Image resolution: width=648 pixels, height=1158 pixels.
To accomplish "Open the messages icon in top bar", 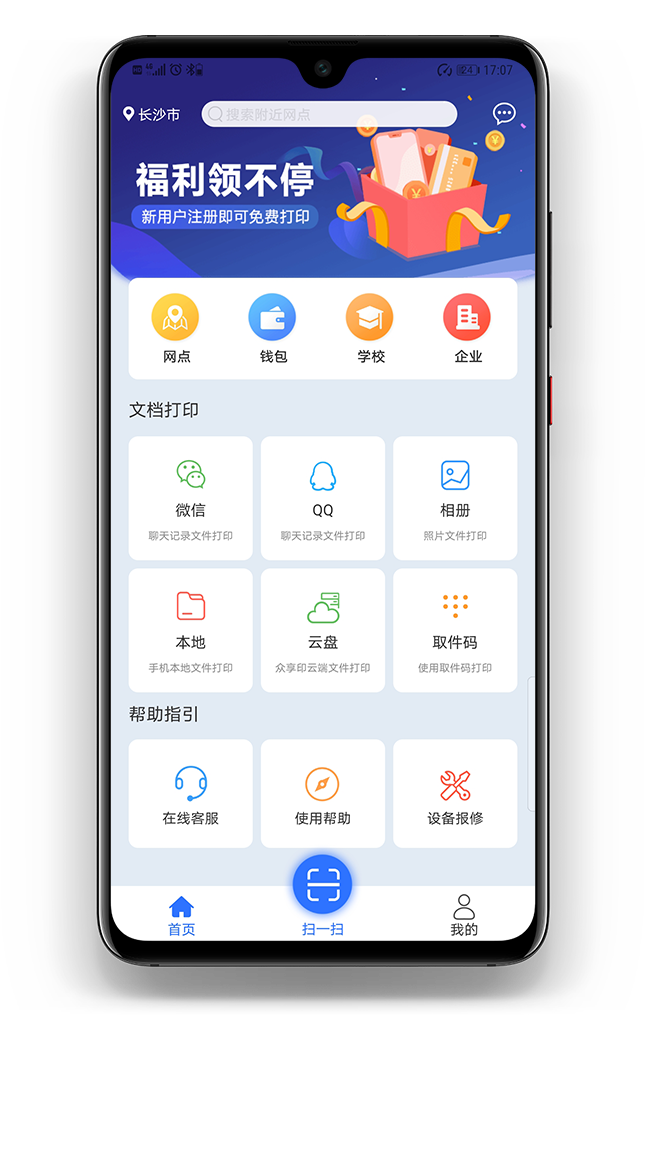I will point(504,114).
